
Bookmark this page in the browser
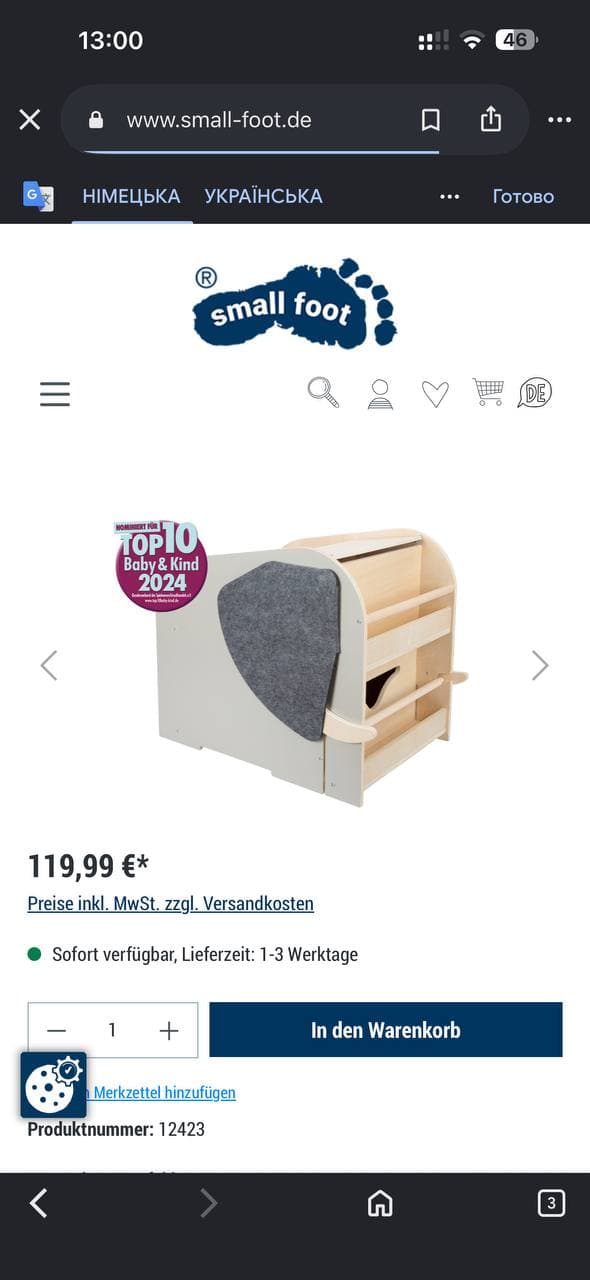431,120
